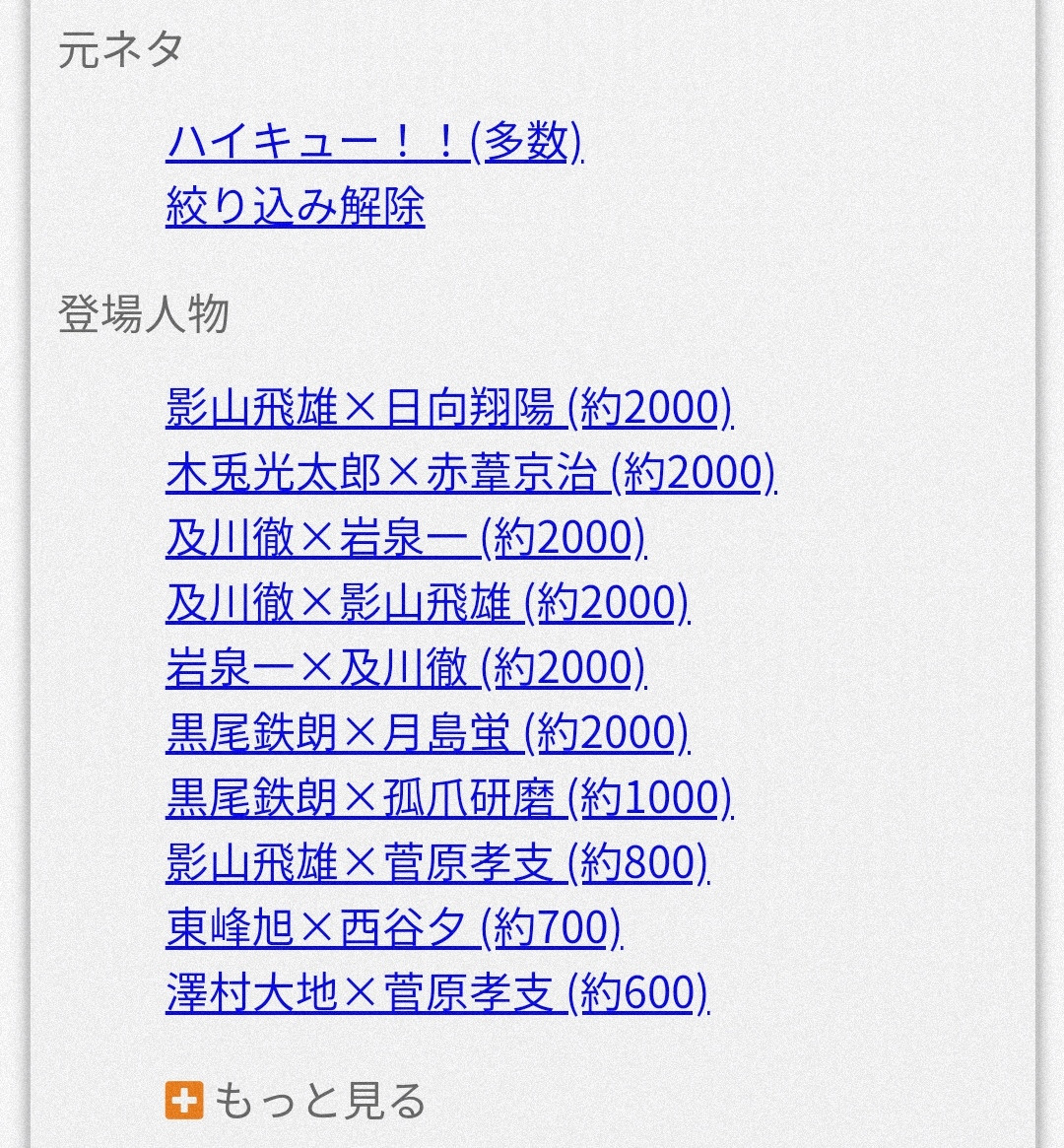Filter by 影山飛雄×菅原孝支 (約800)

pos(437,862)
